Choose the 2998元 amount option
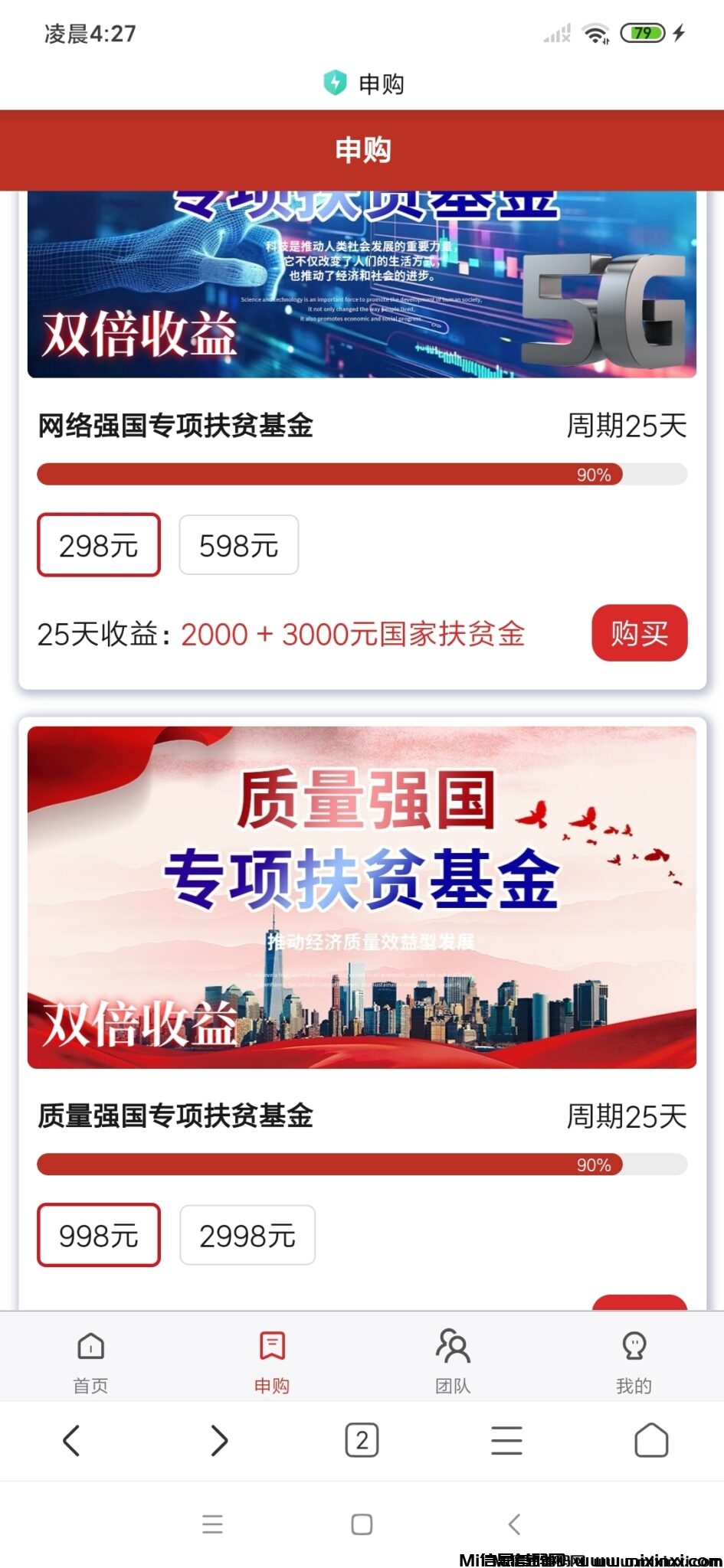 click(x=247, y=1235)
